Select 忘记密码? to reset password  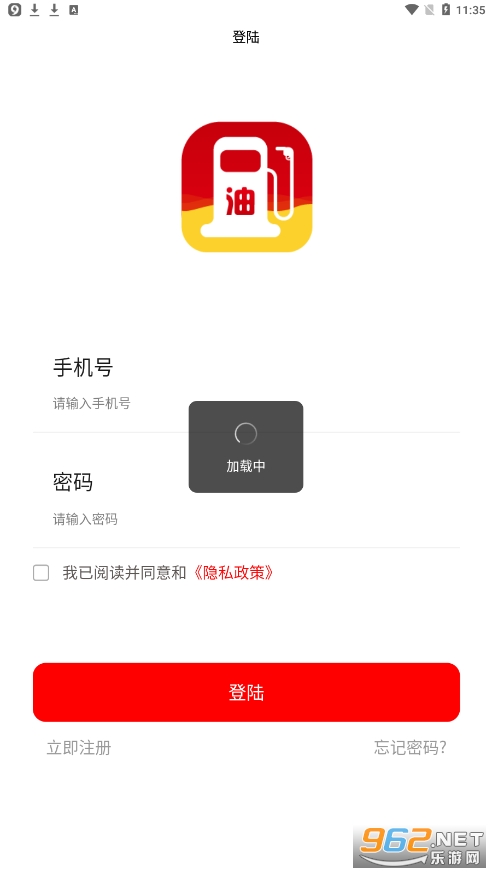[411, 747]
